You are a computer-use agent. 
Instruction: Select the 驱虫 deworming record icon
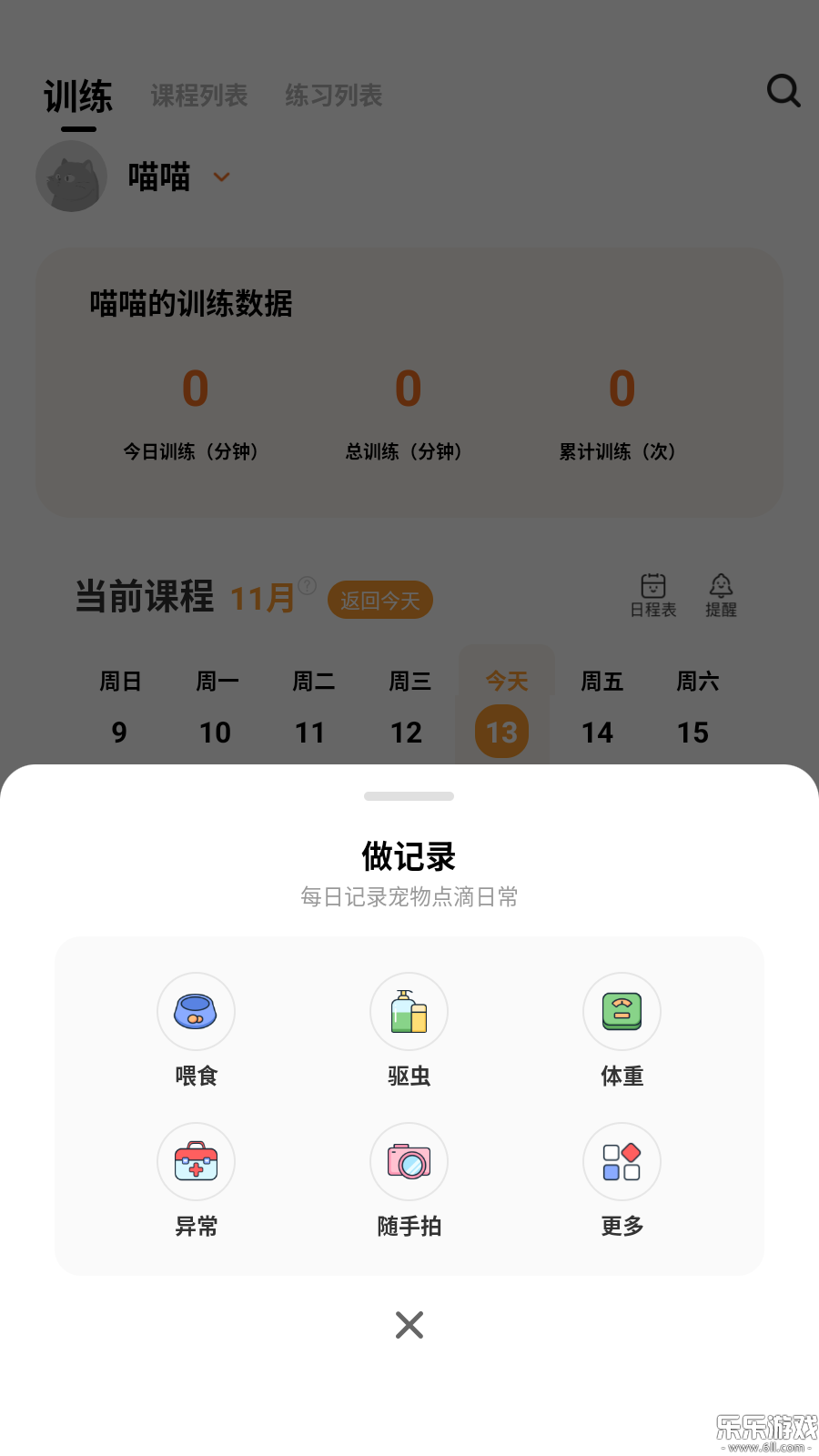click(x=409, y=1011)
